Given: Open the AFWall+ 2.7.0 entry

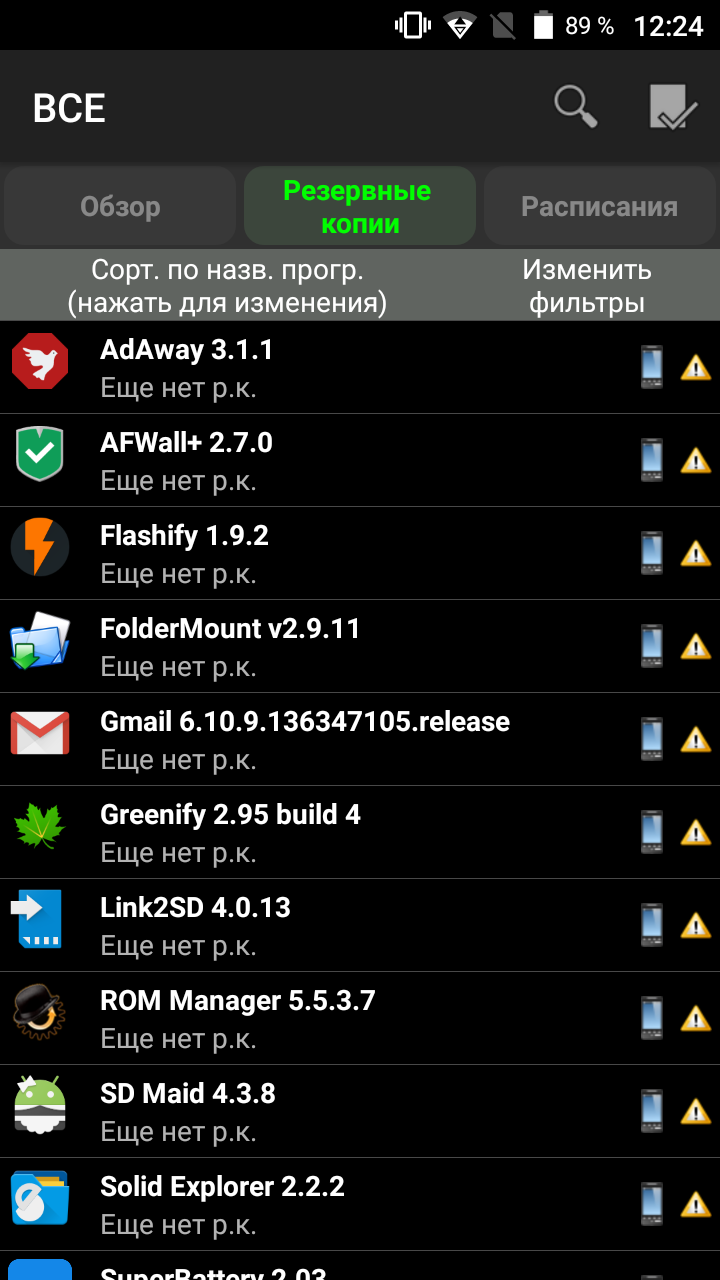Looking at the screenshot, I should (360, 460).
